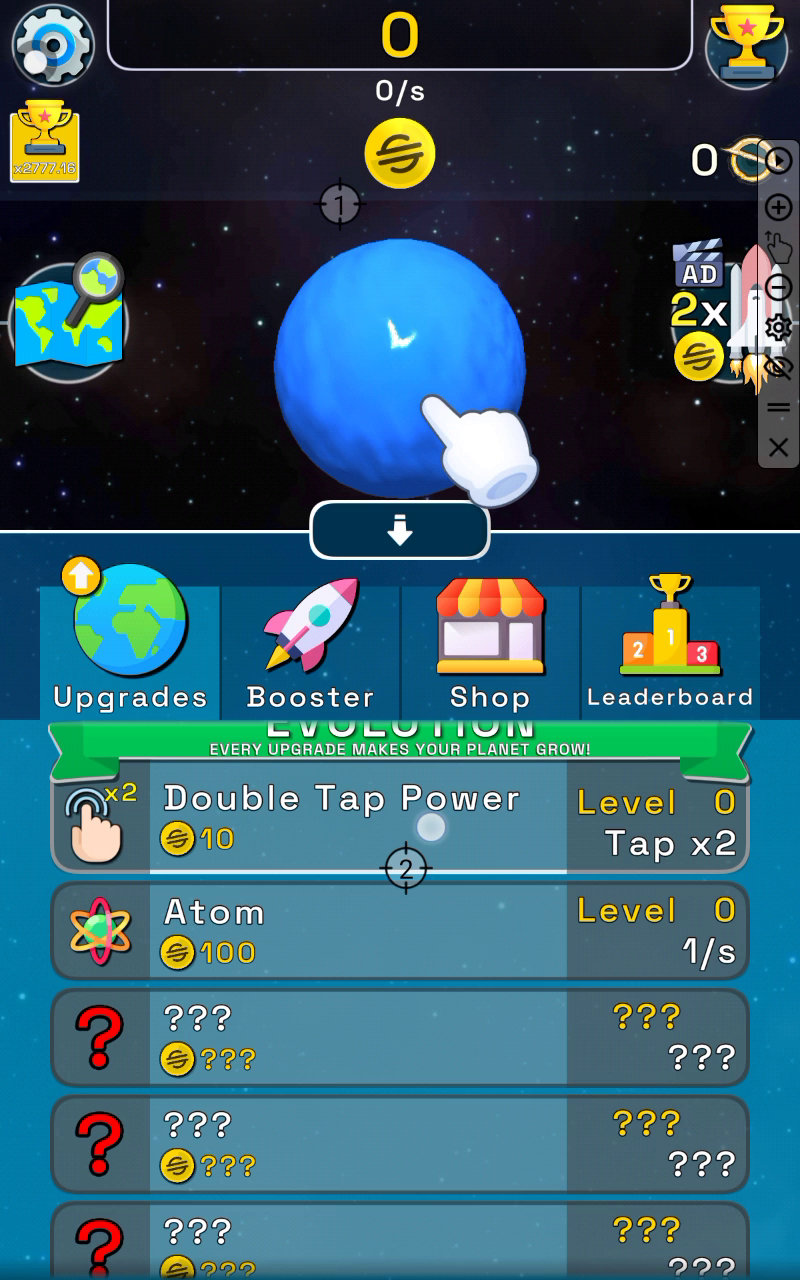Open the trophy achievements button
Screen dimensions: 800x1280
tap(746, 44)
